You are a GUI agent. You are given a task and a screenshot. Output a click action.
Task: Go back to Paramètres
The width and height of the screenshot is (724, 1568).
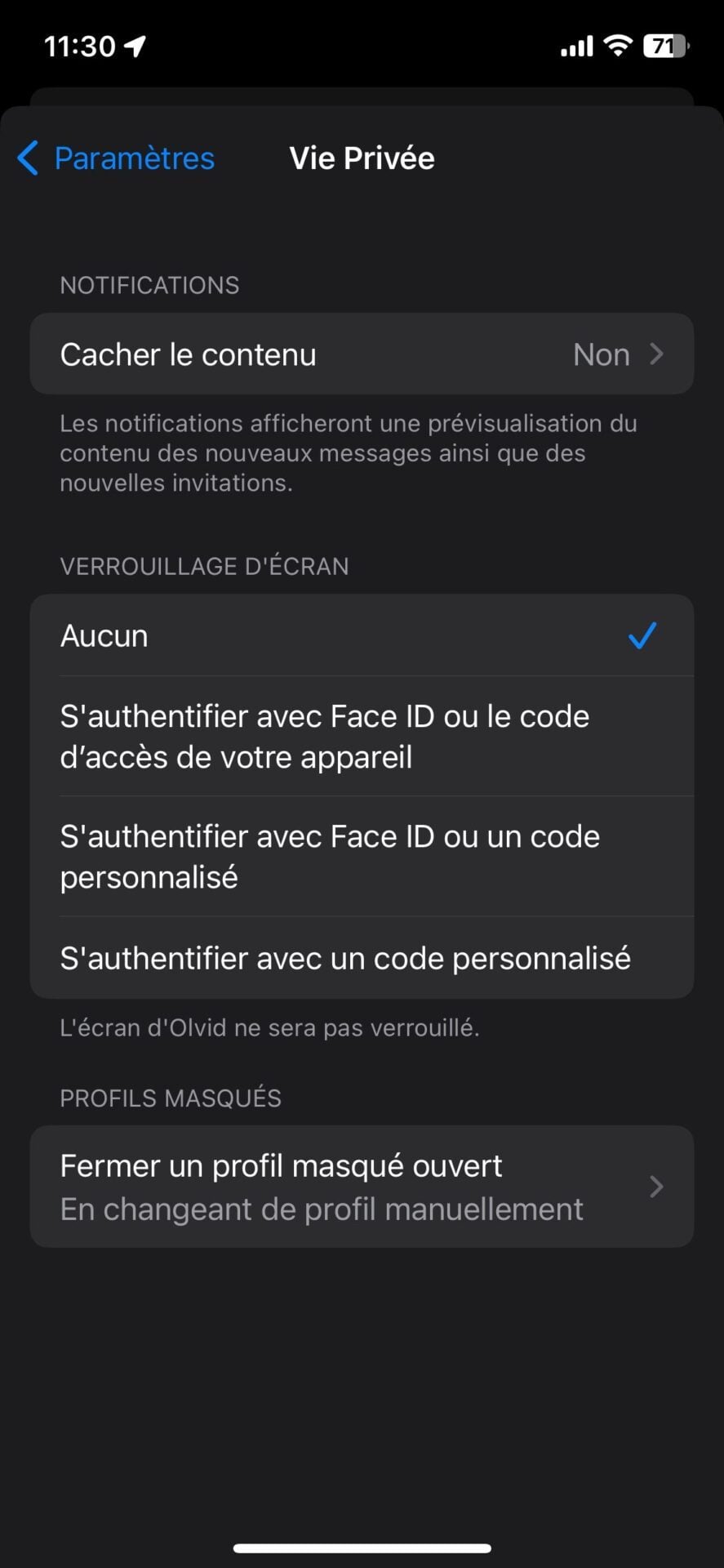[x=117, y=158]
